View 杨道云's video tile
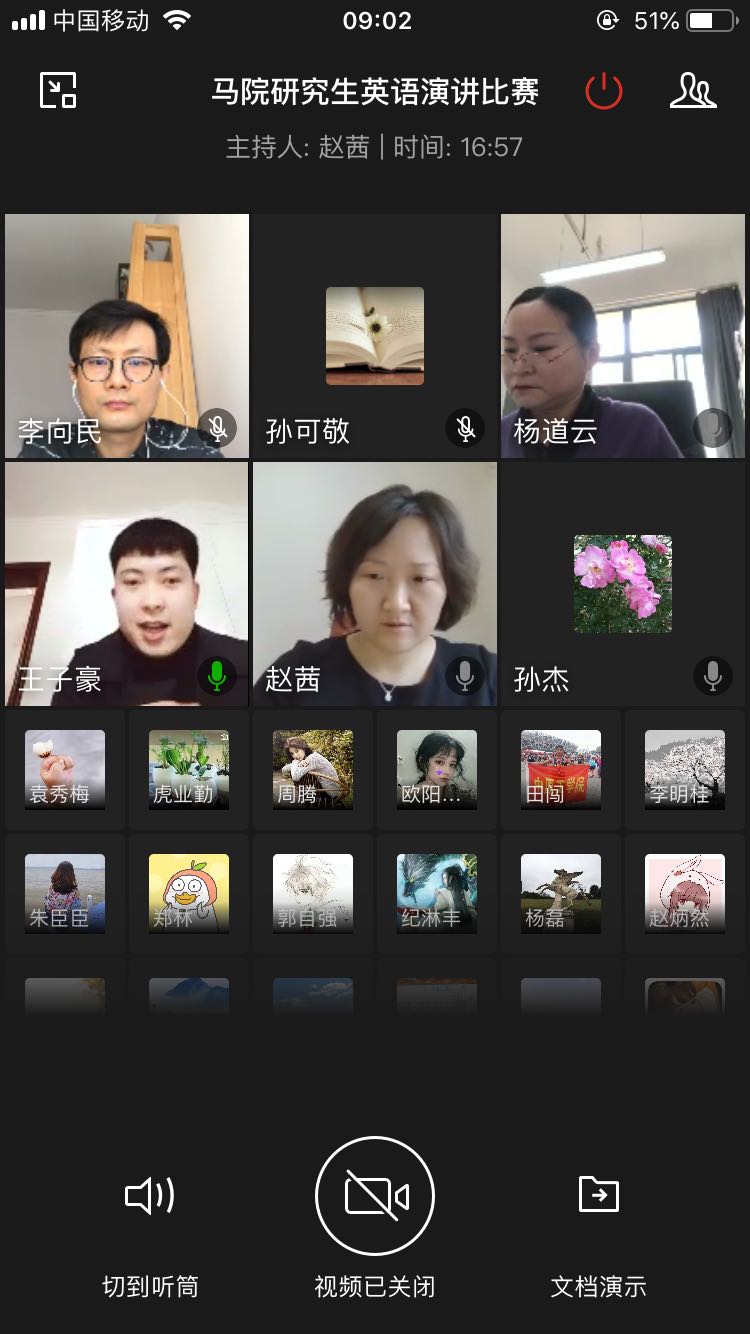The image size is (750, 1334). point(623,335)
